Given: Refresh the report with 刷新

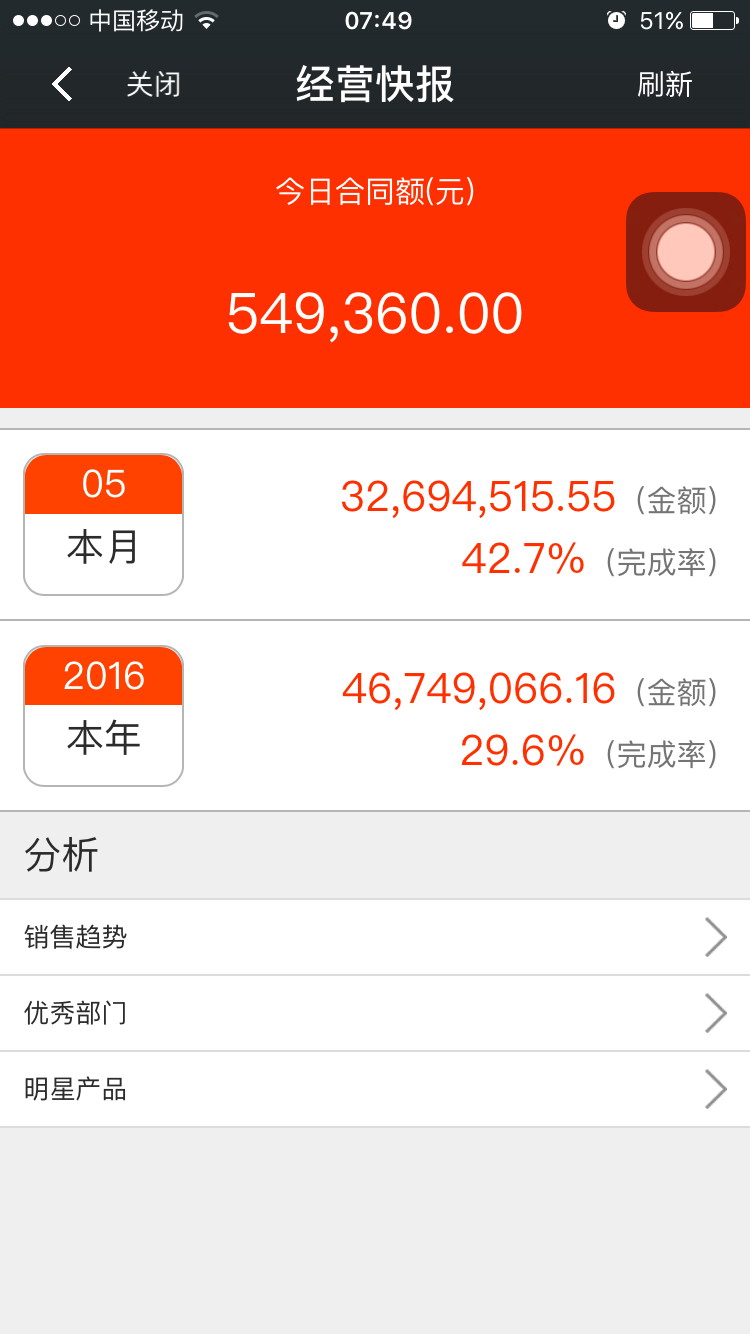Looking at the screenshot, I should (x=664, y=85).
